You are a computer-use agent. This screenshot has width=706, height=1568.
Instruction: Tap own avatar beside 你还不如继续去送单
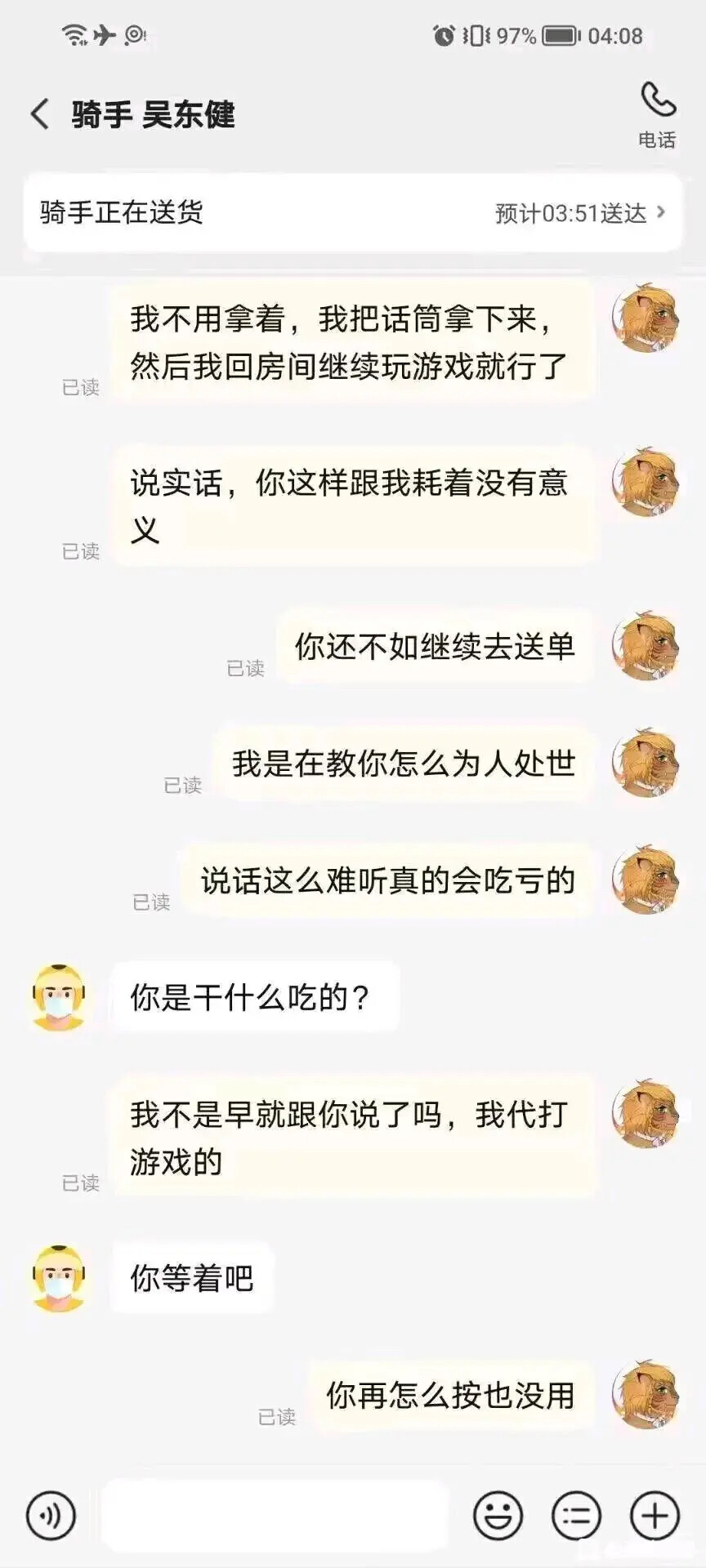pos(646,646)
